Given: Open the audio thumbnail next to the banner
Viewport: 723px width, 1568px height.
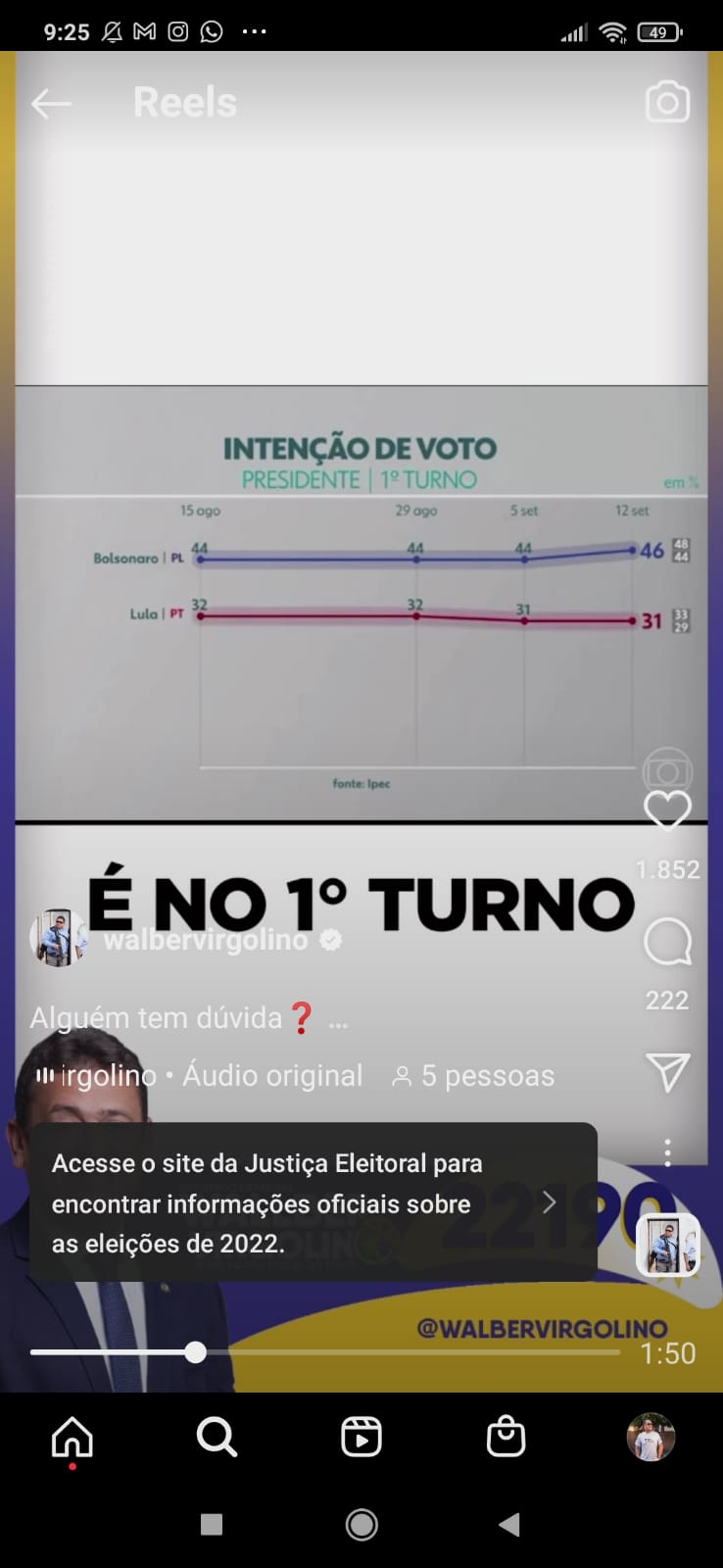Looking at the screenshot, I should click(667, 1245).
